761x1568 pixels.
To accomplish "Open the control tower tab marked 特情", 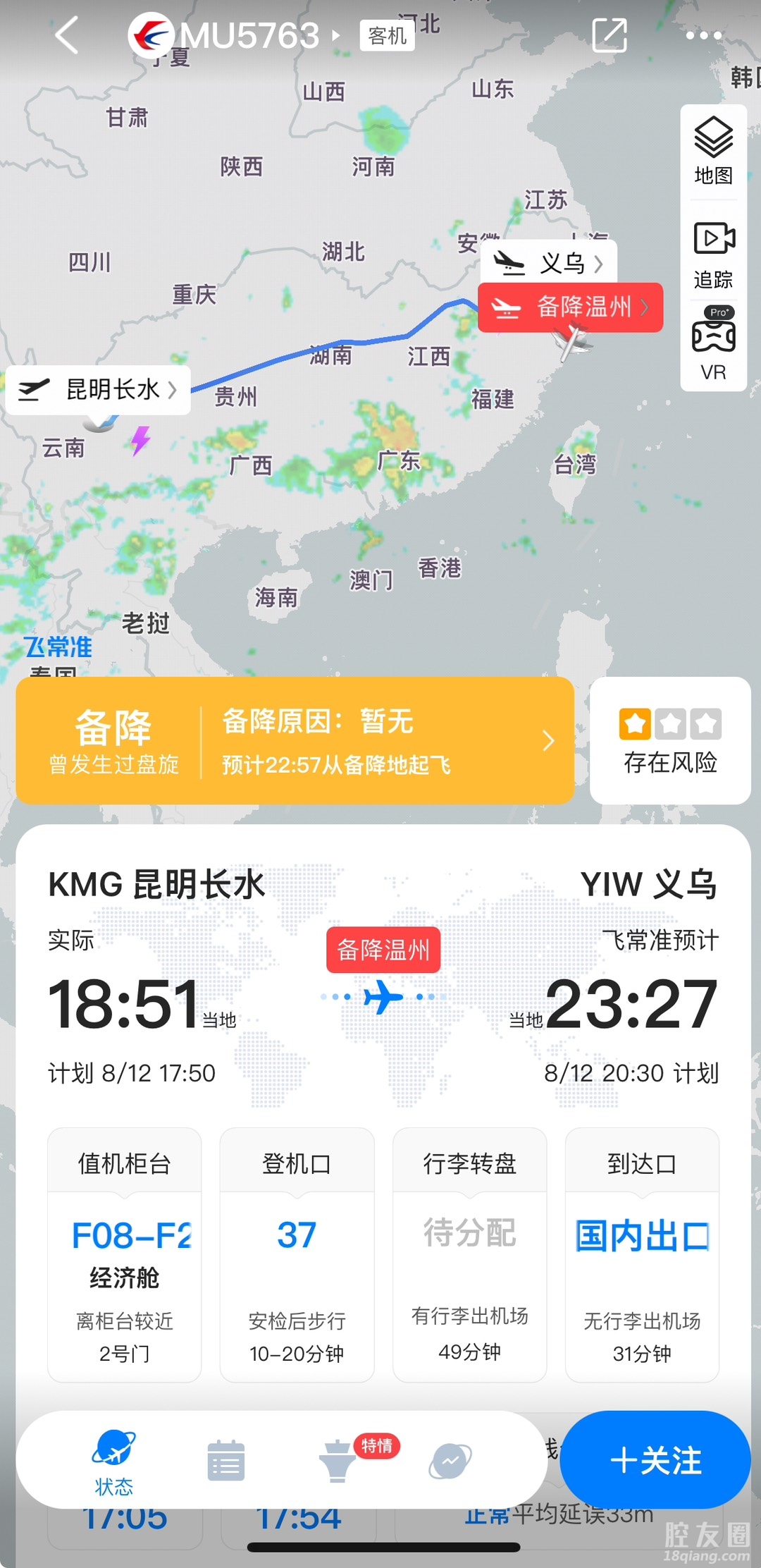I will click(338, 1460).
